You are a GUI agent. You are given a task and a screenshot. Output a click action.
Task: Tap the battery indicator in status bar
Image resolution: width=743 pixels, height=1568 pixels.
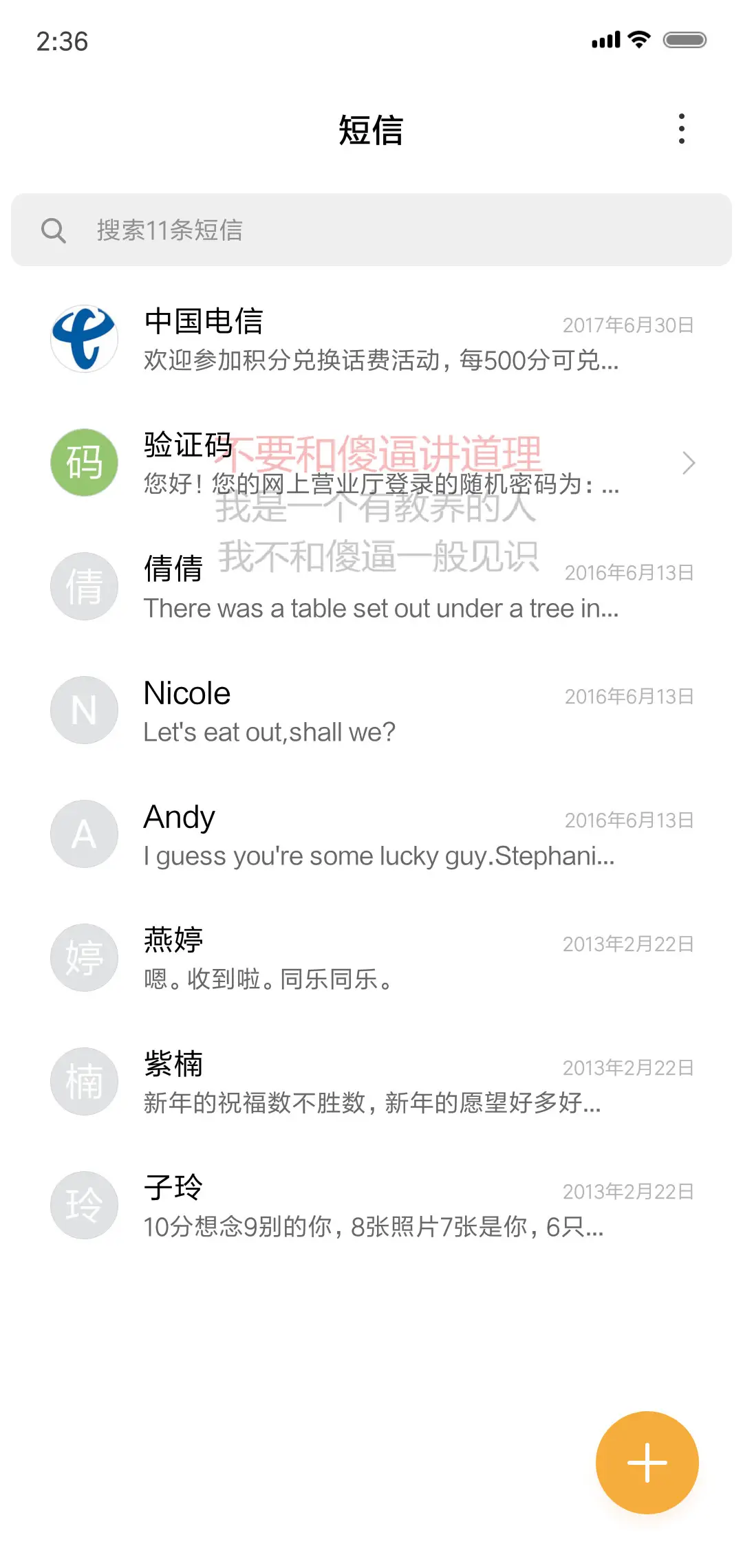coord(685,39)
